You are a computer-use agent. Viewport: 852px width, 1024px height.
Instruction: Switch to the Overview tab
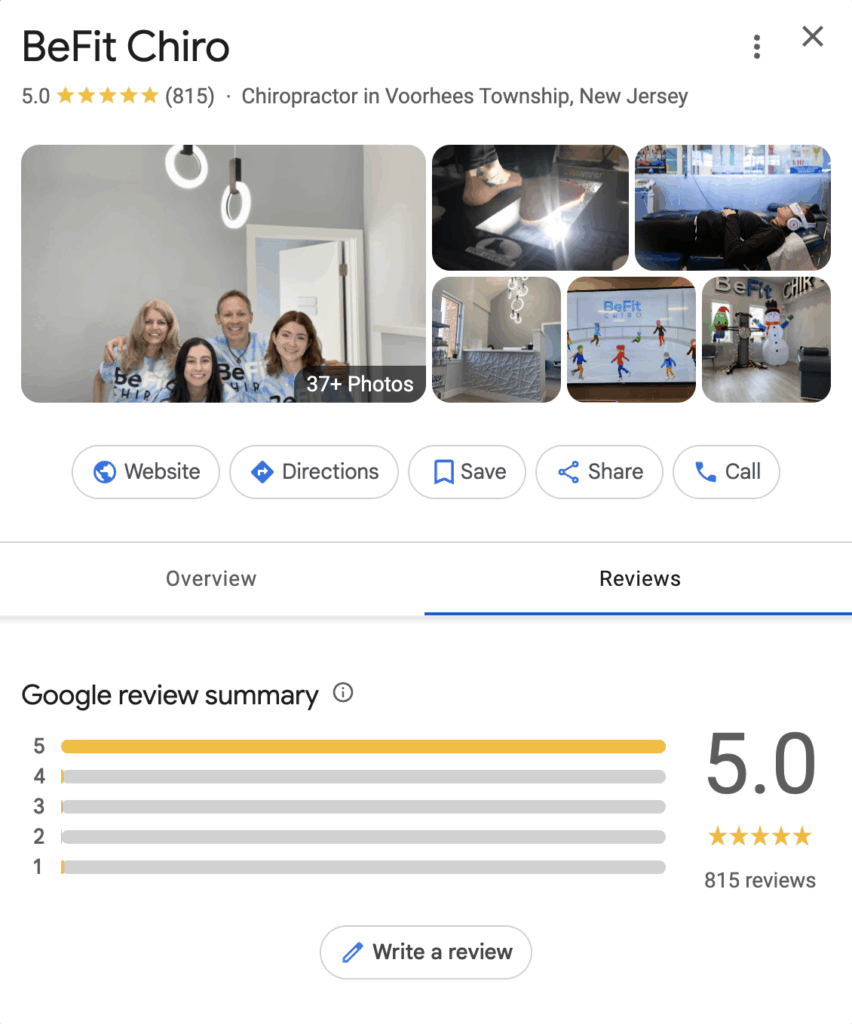tap(211, 578)
